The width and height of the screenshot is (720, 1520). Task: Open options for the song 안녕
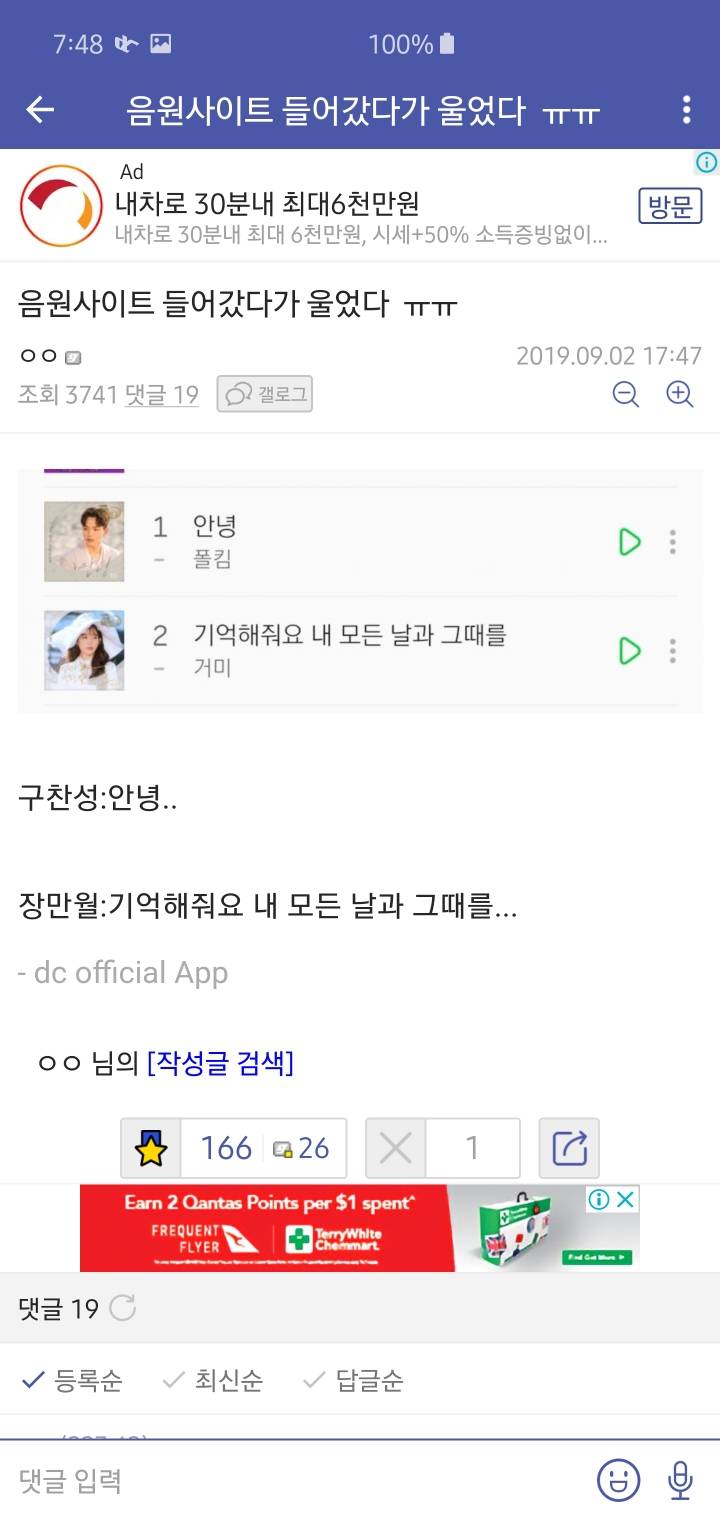pos(673,542)
